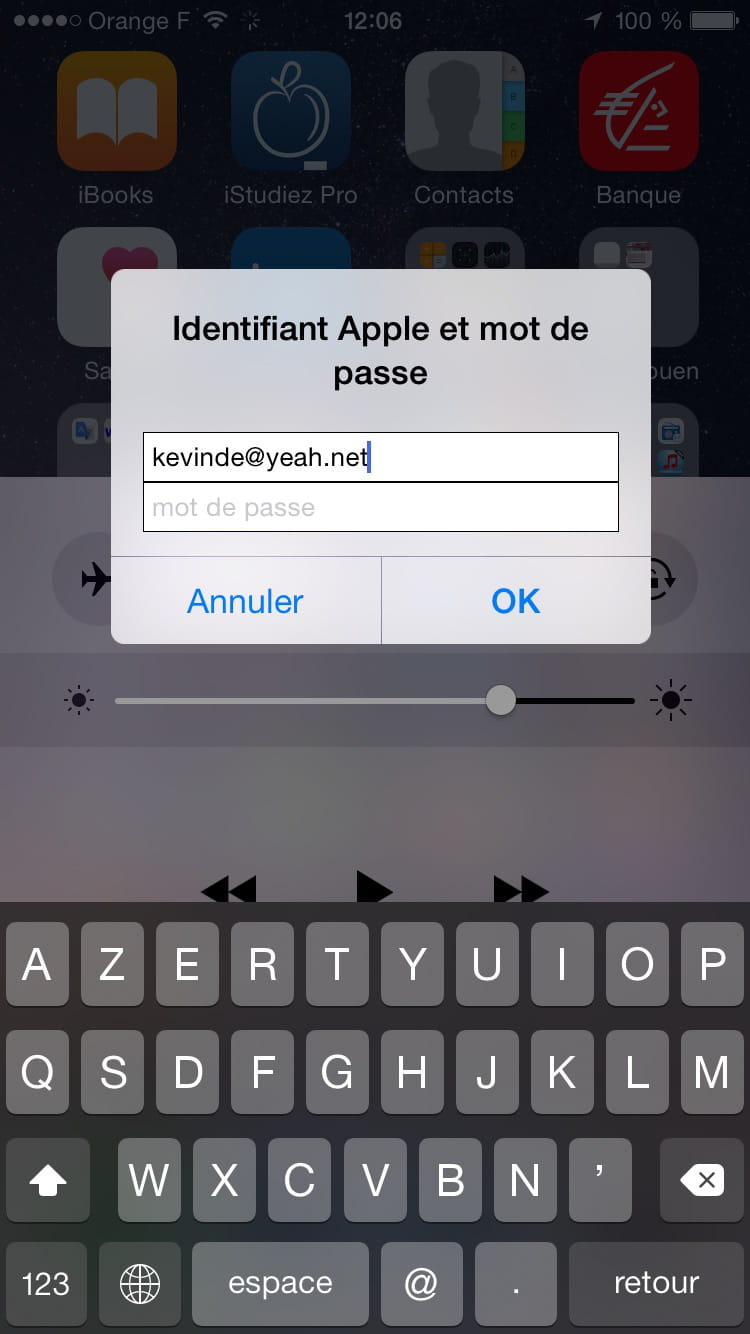The width and height of the screenshot is (750, 1334).
Task: Tap the backspace key on keyboard
Action: [703, 1181]
